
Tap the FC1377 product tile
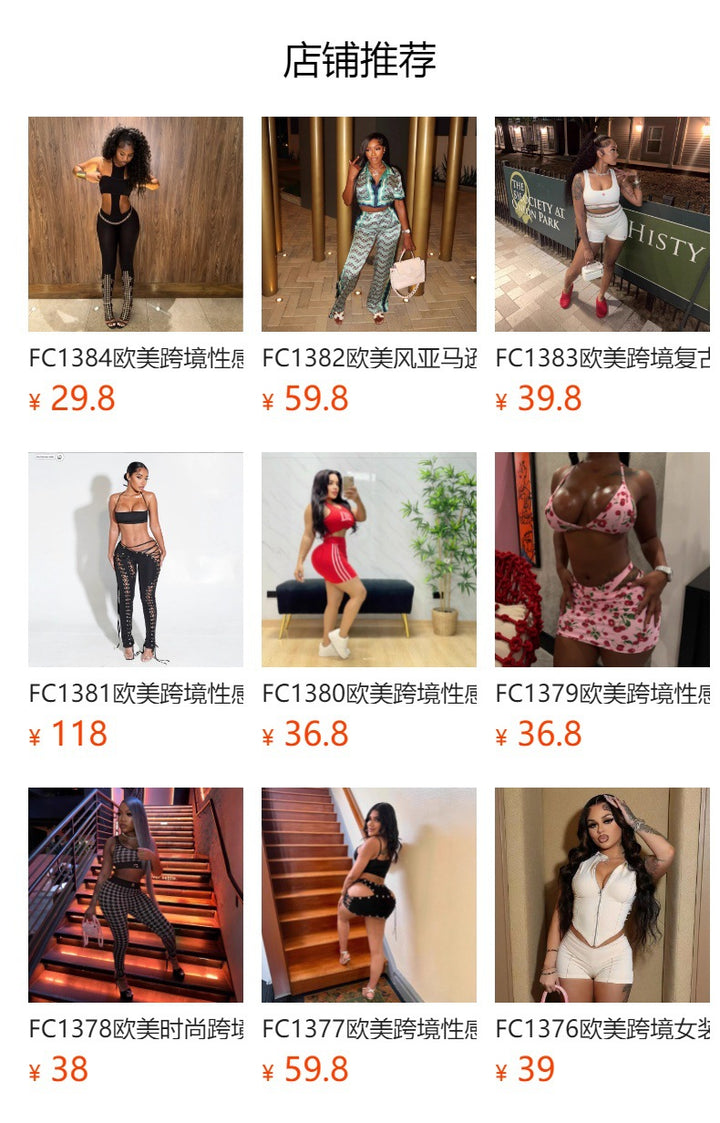click(369, 895)
